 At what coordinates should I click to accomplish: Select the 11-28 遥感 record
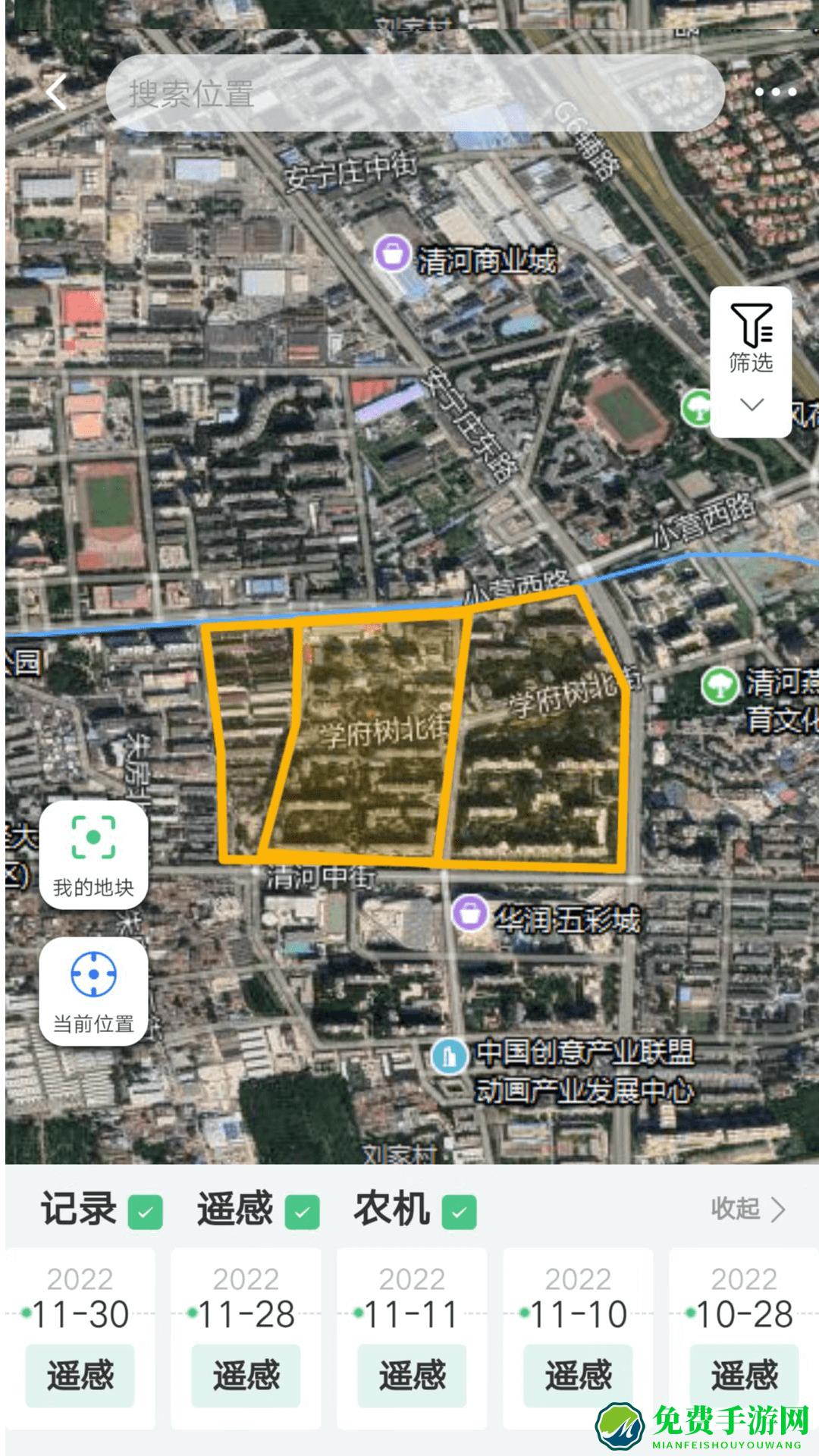(246, 1375)
